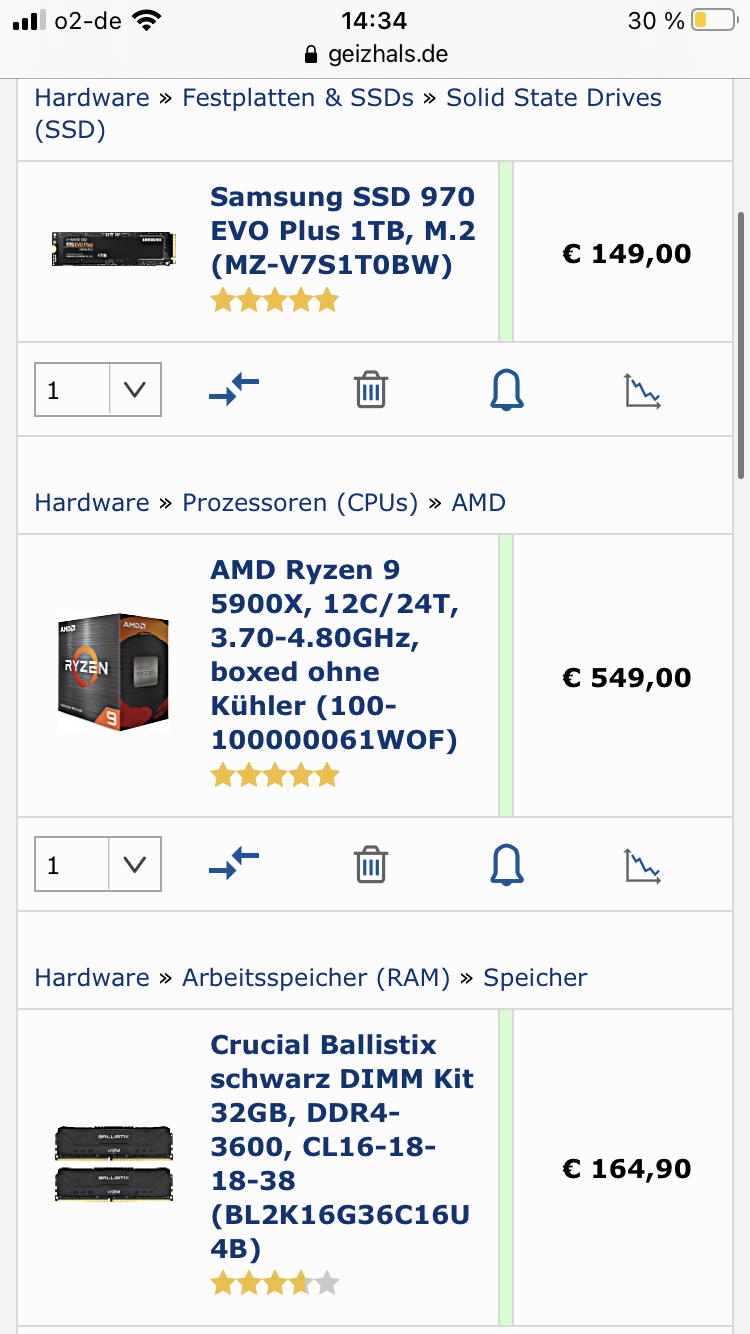Remove the AMD Ryzen 9 with the trash icon

coord(370,864)
